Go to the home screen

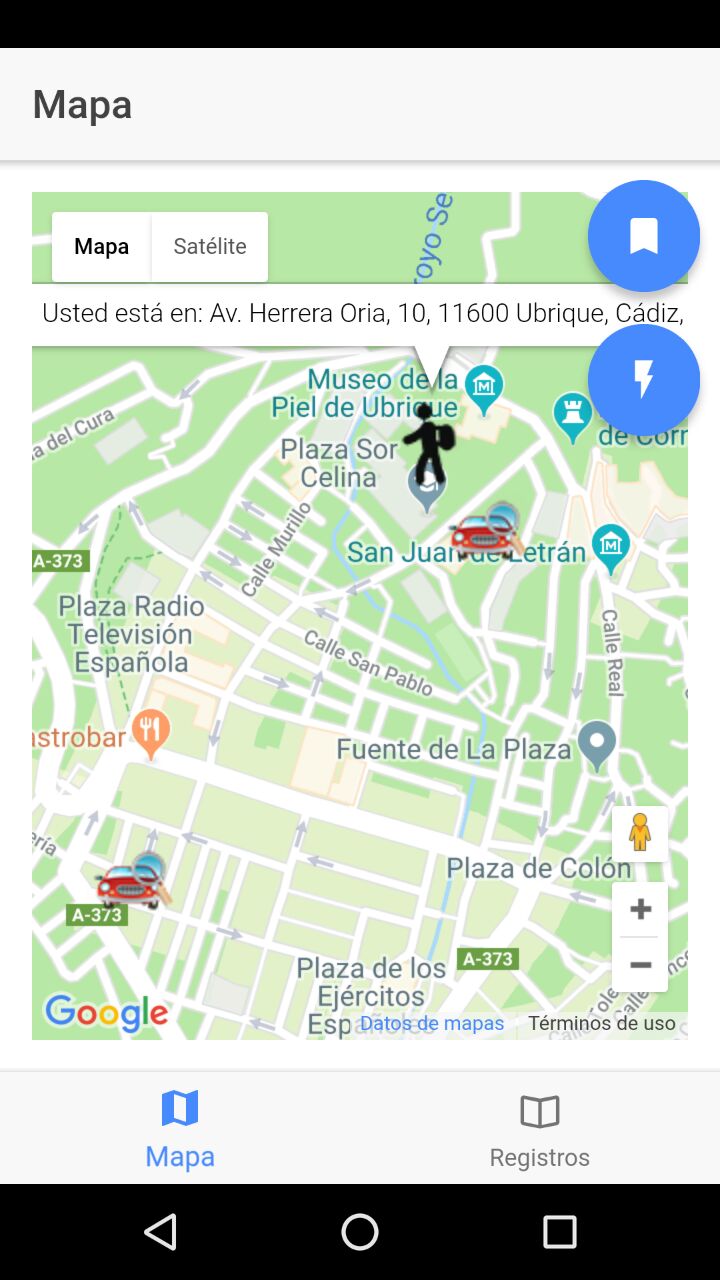point(360,1232)
